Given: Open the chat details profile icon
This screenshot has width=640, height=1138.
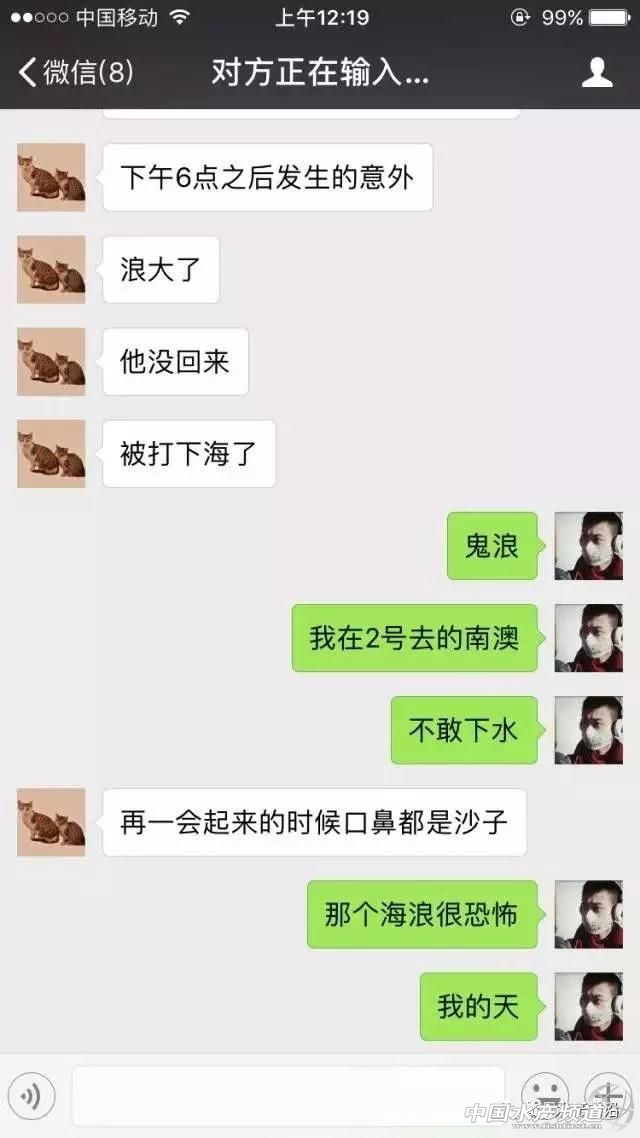Looking at the screenshot, I should (x=597, y=72).
